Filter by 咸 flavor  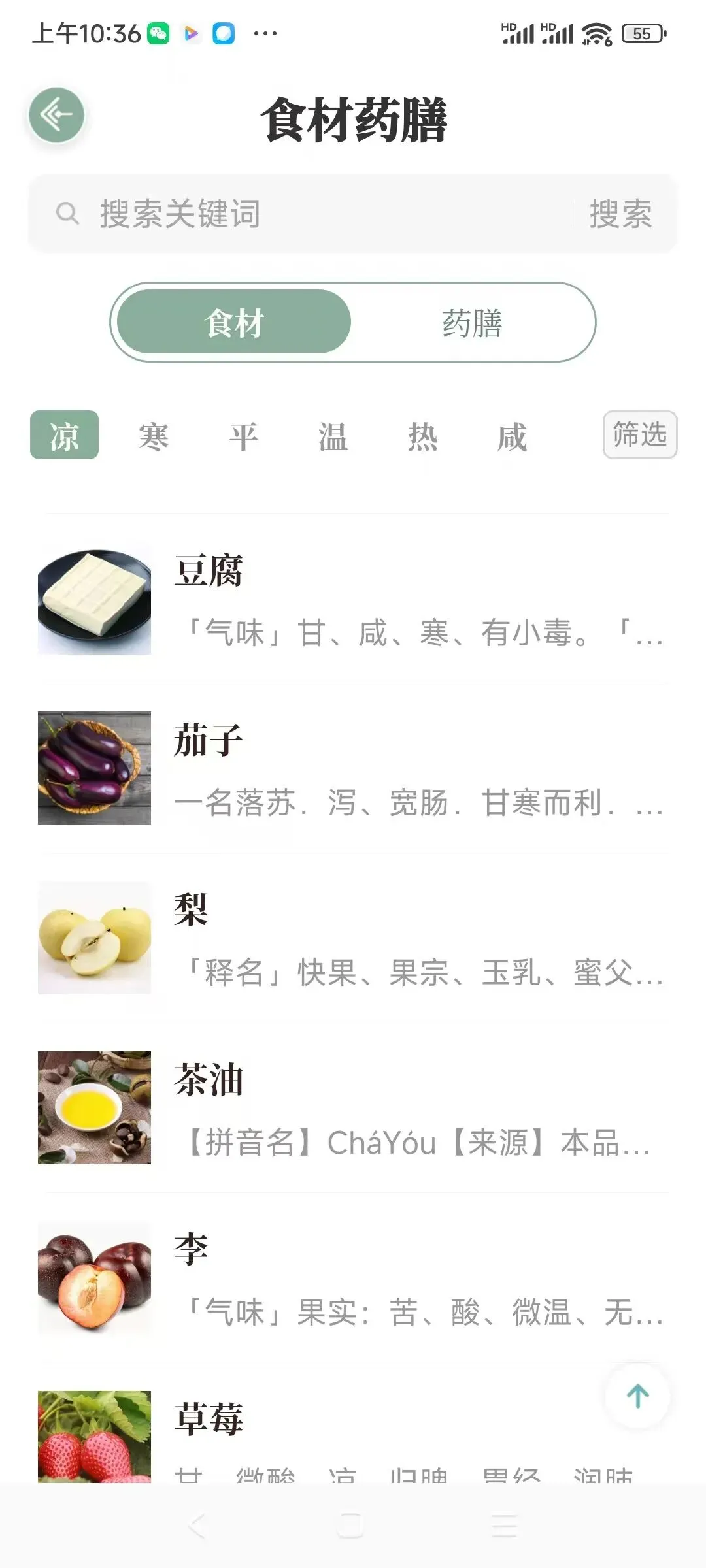pyautogui.click(x=512, y=436)
